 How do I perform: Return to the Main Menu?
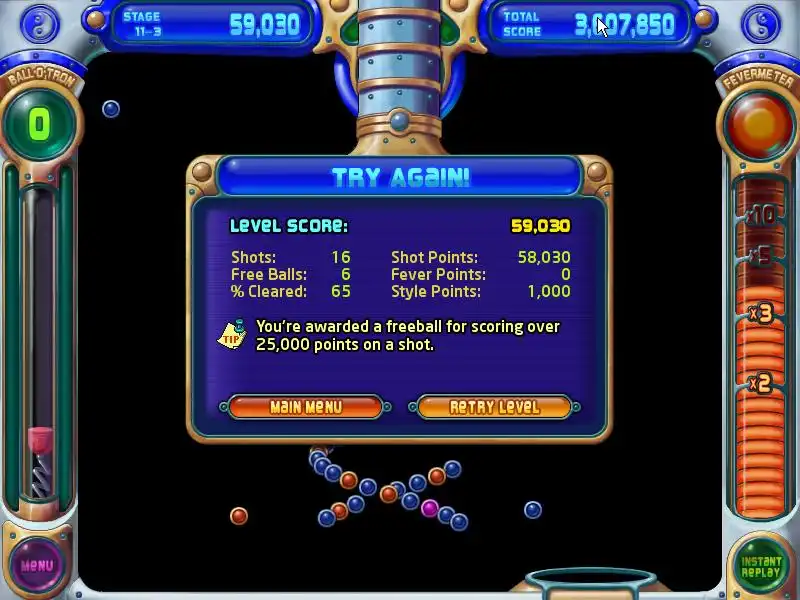(305, 407)
